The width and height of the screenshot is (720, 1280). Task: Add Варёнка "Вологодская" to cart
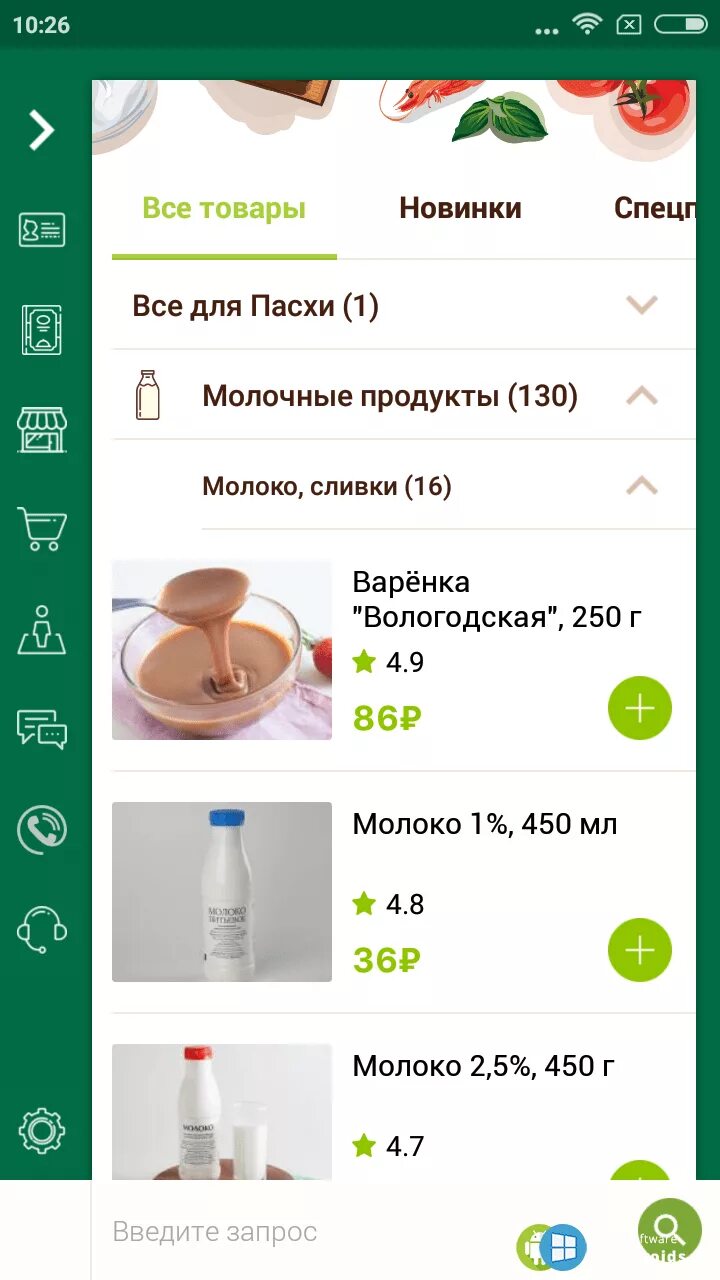(x=640, y=708)
